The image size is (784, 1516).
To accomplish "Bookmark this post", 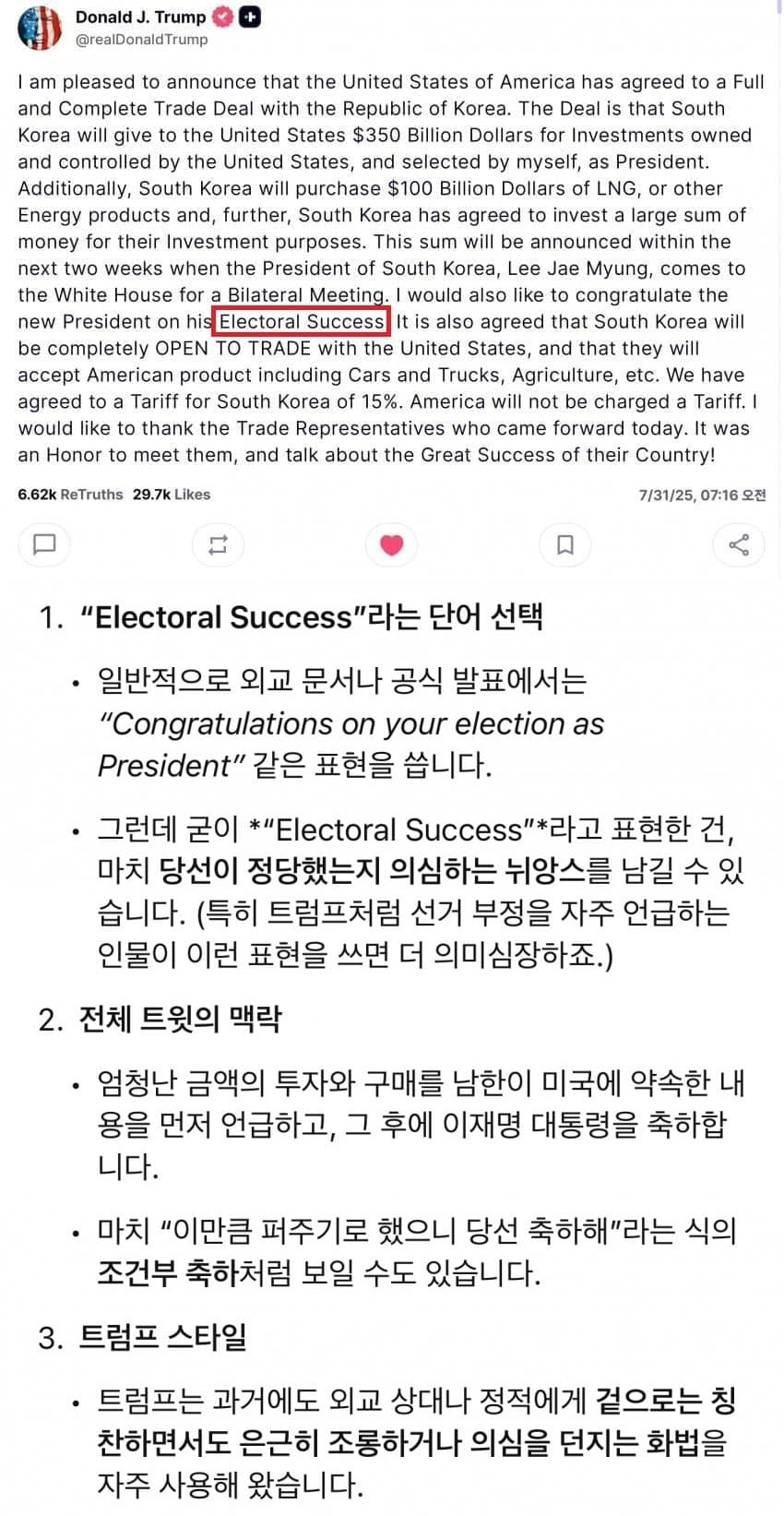I will (x=565, y=544).
